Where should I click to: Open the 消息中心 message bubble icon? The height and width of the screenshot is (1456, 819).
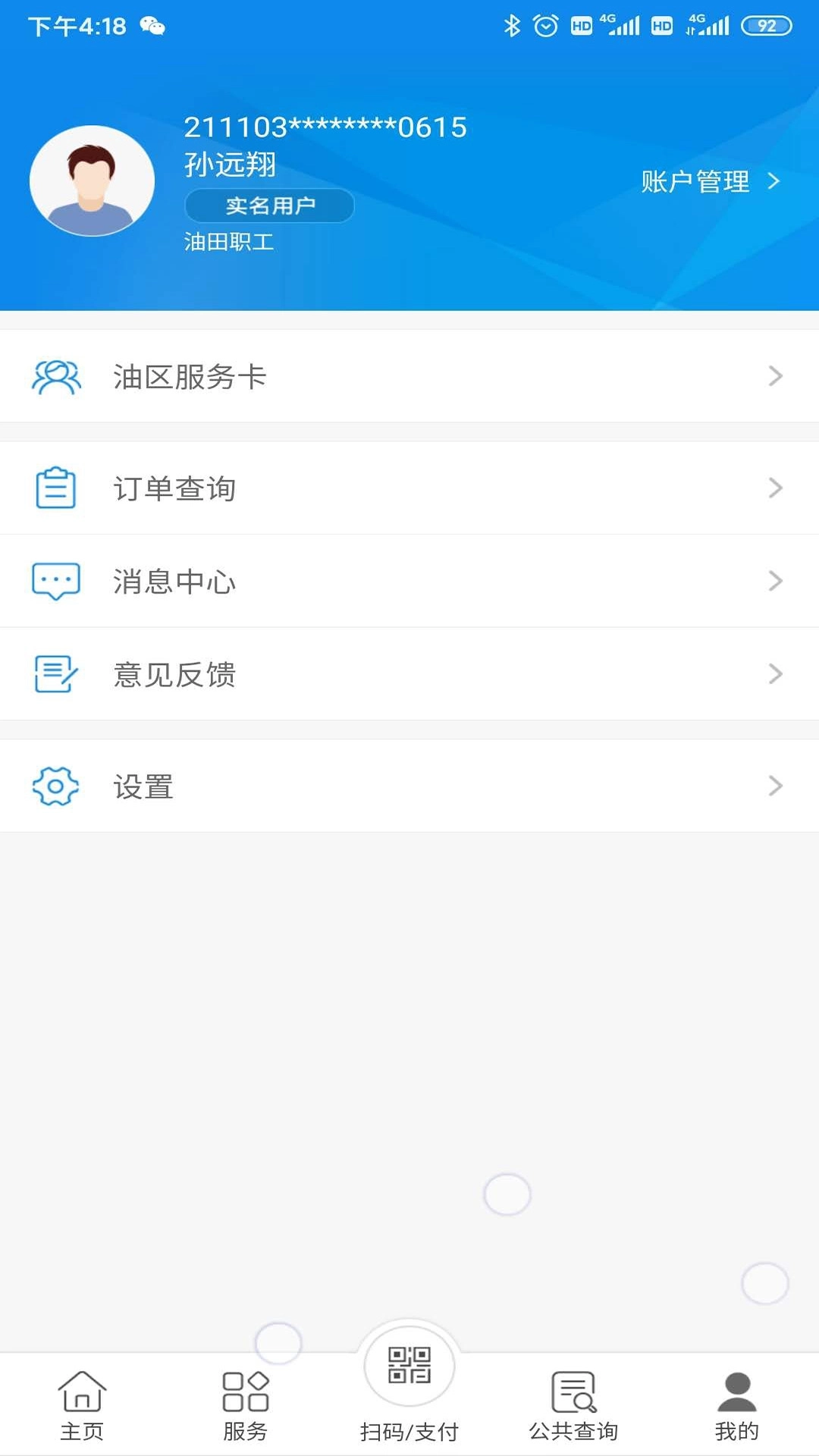click(x=54, y=581)
